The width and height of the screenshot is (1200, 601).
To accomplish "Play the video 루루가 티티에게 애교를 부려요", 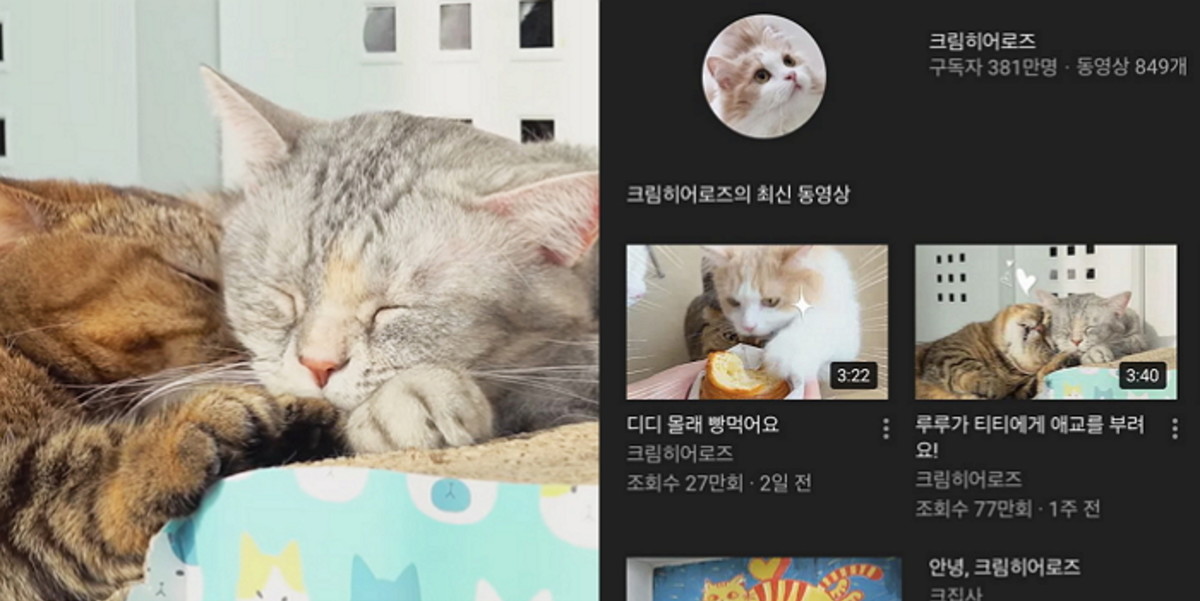I will point(1045,322).
